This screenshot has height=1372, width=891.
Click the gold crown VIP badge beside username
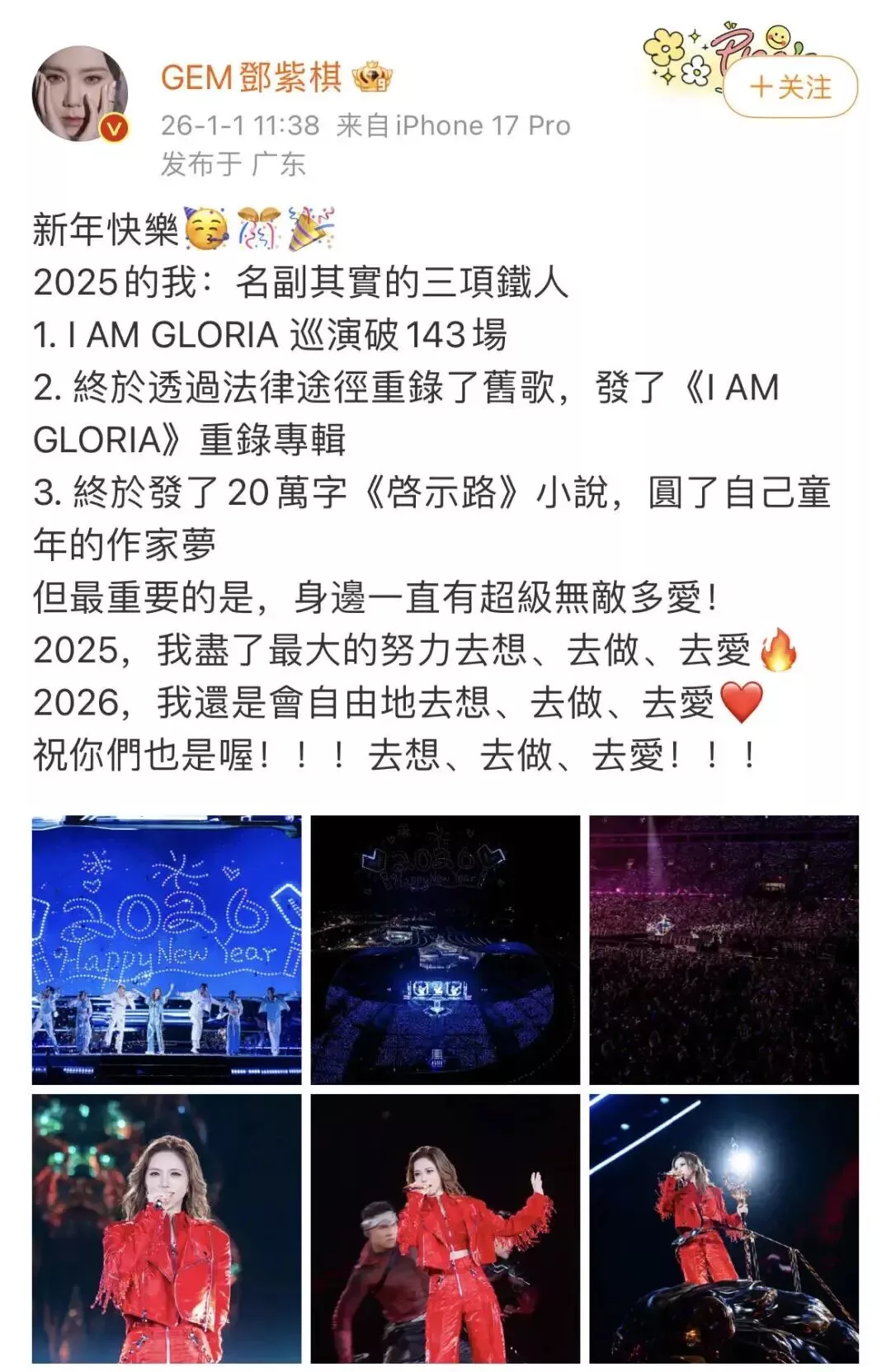tap(373, 78)
